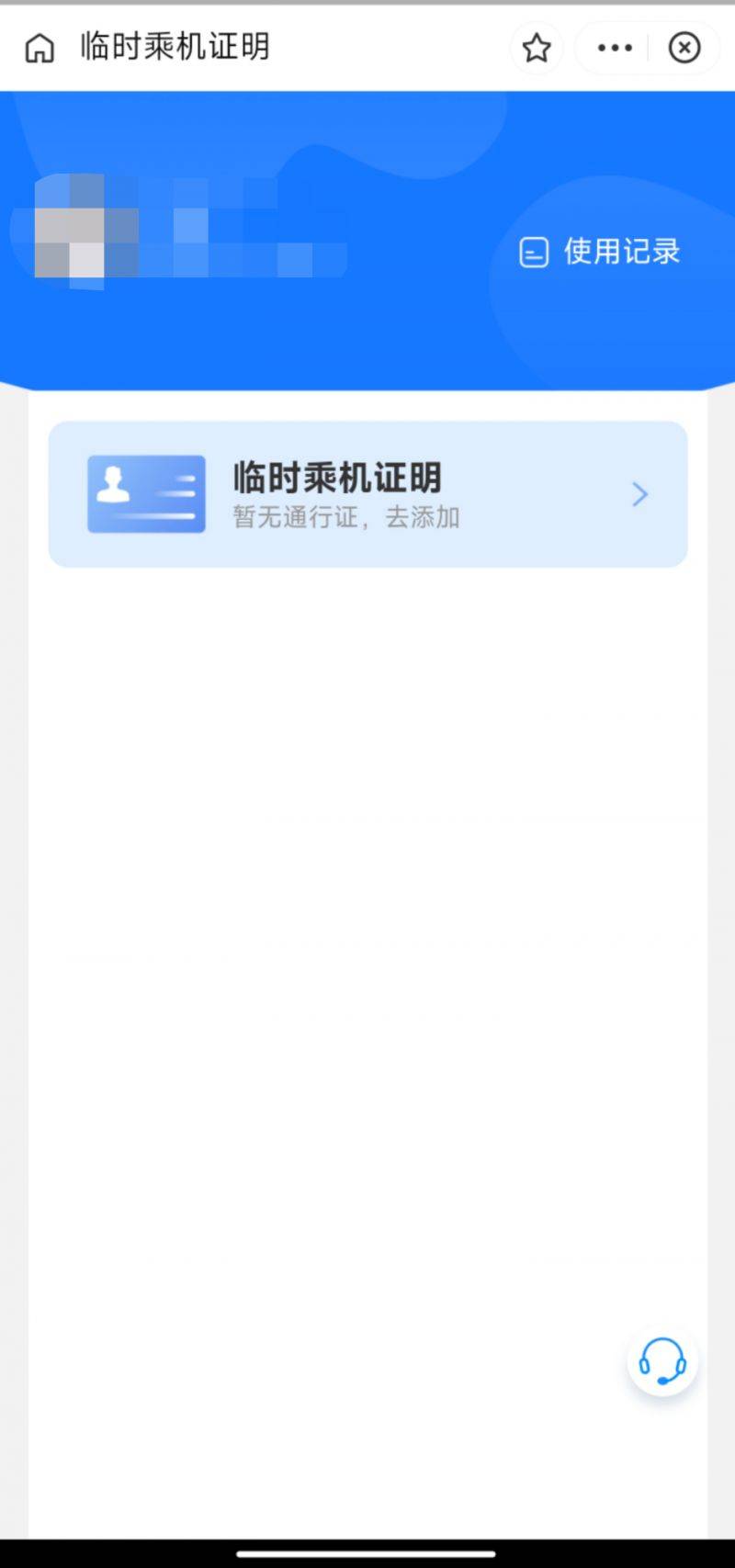Tap the 使用记录 record icon
The width and height of the screenshot is (735, 1568).
coord(533,251)
